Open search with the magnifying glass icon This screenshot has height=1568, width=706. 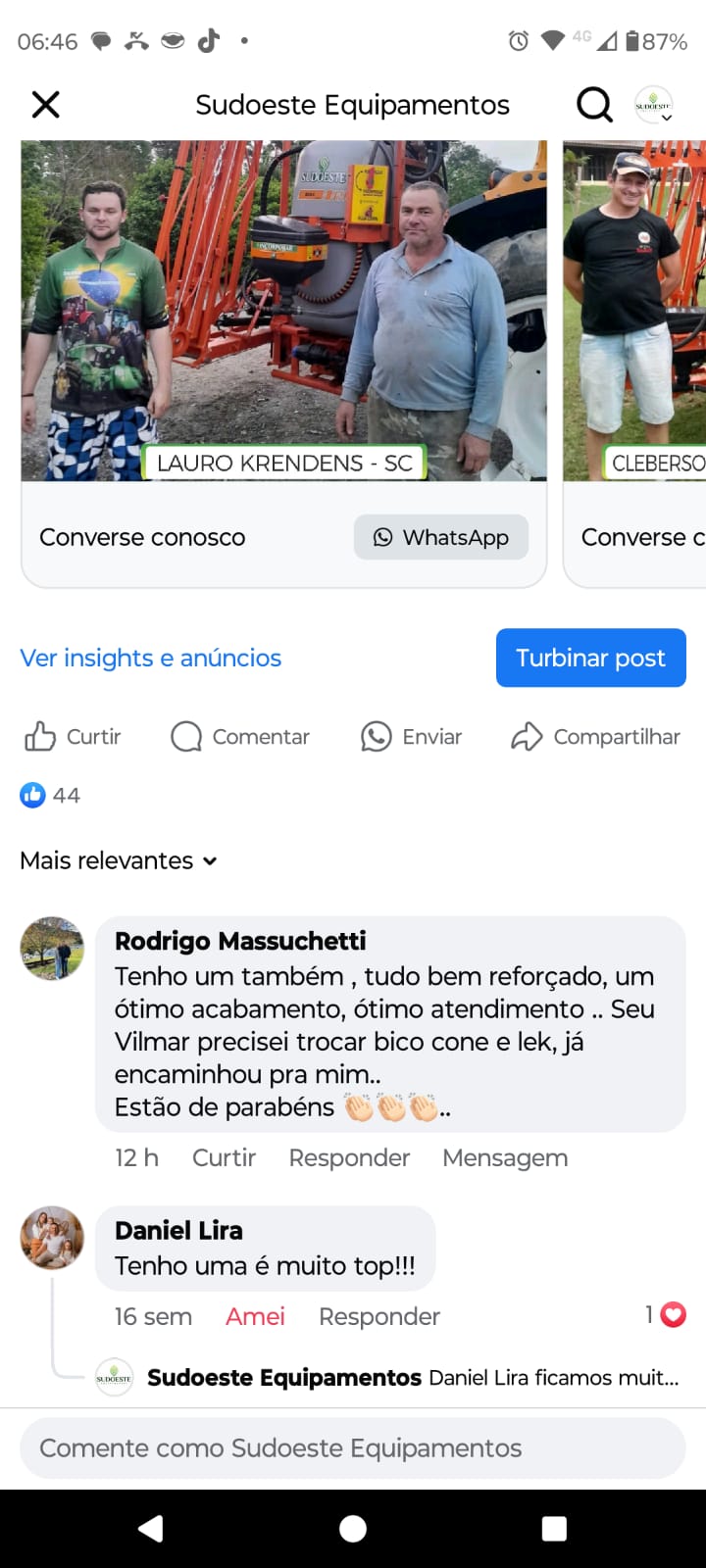pos(594,104)
